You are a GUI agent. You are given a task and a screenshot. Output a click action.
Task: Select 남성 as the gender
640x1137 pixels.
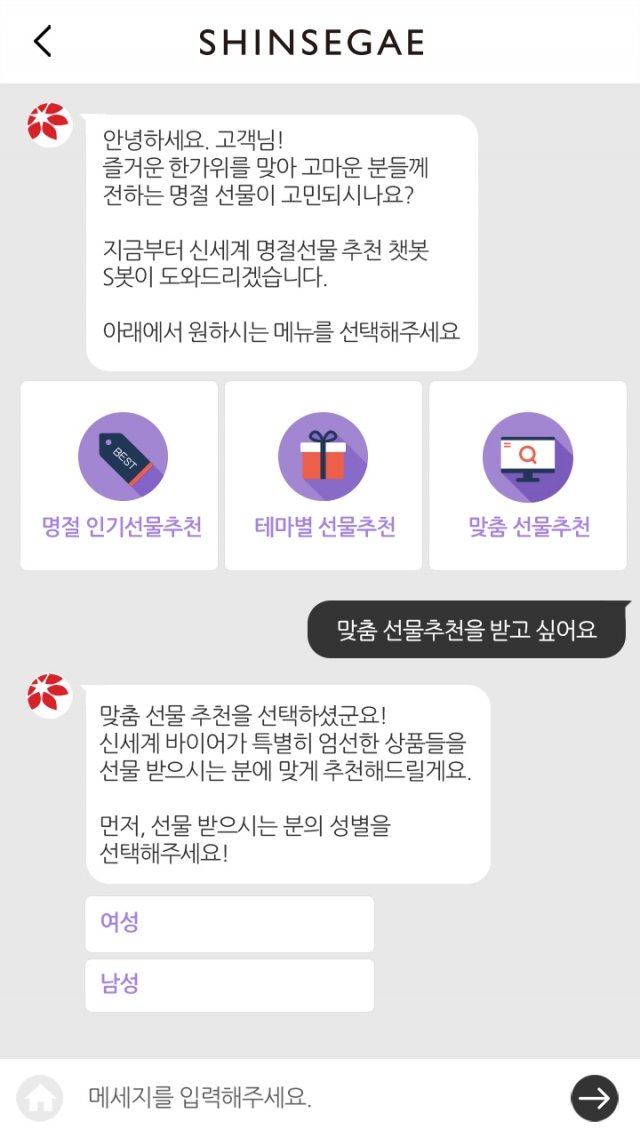229,985
